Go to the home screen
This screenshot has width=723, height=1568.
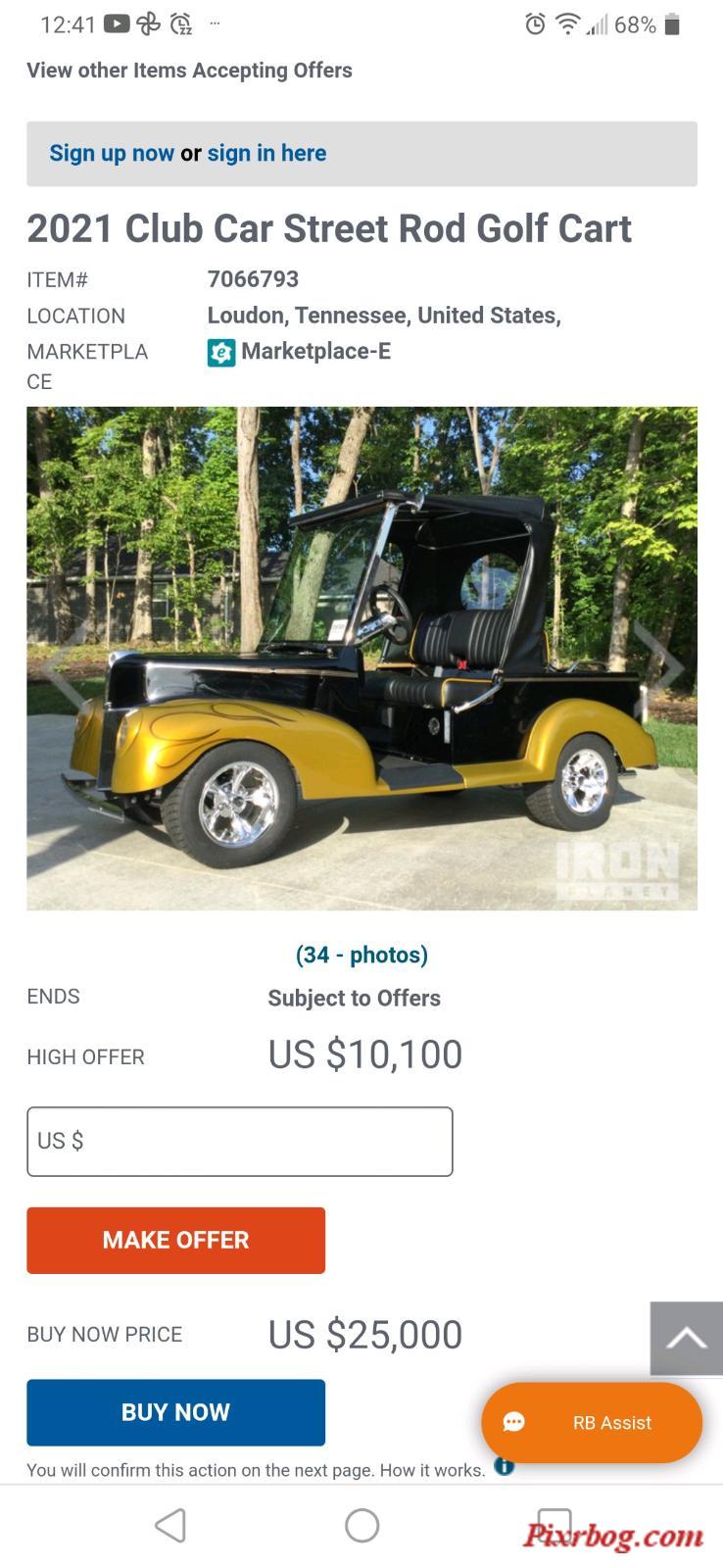tap(361, 1526)
